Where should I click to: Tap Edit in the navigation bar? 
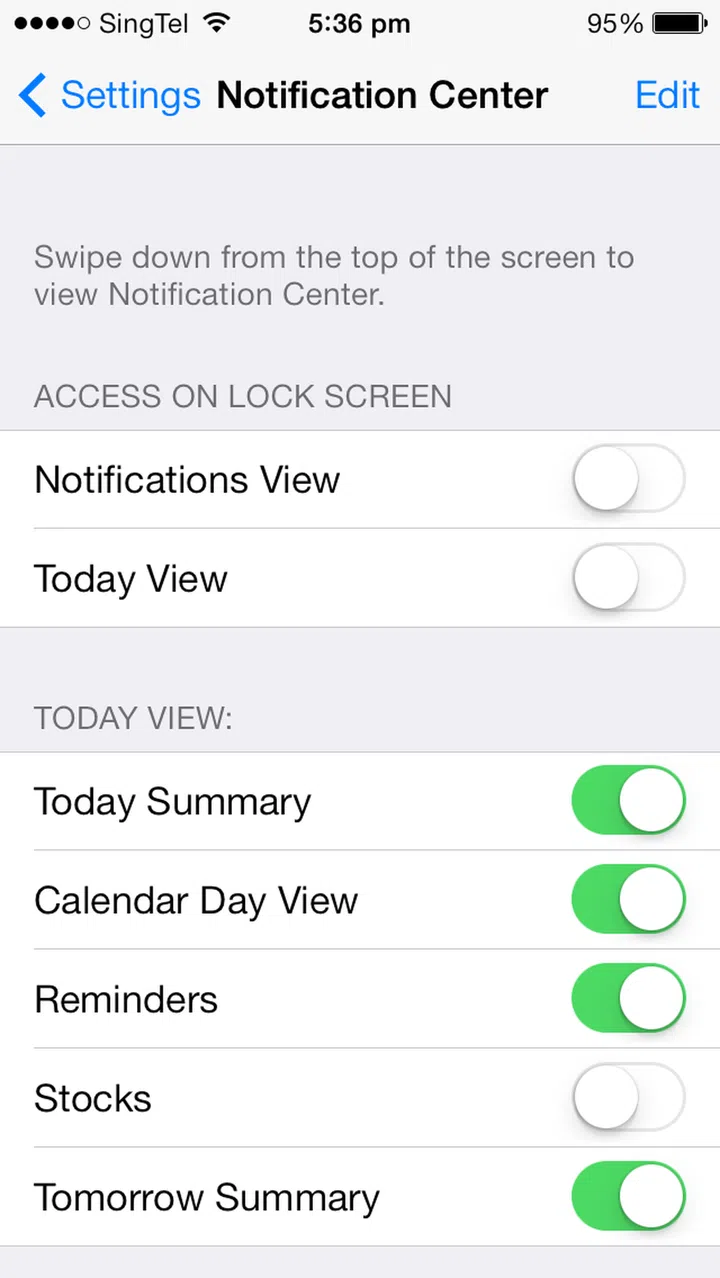click(x=667, y=96)
